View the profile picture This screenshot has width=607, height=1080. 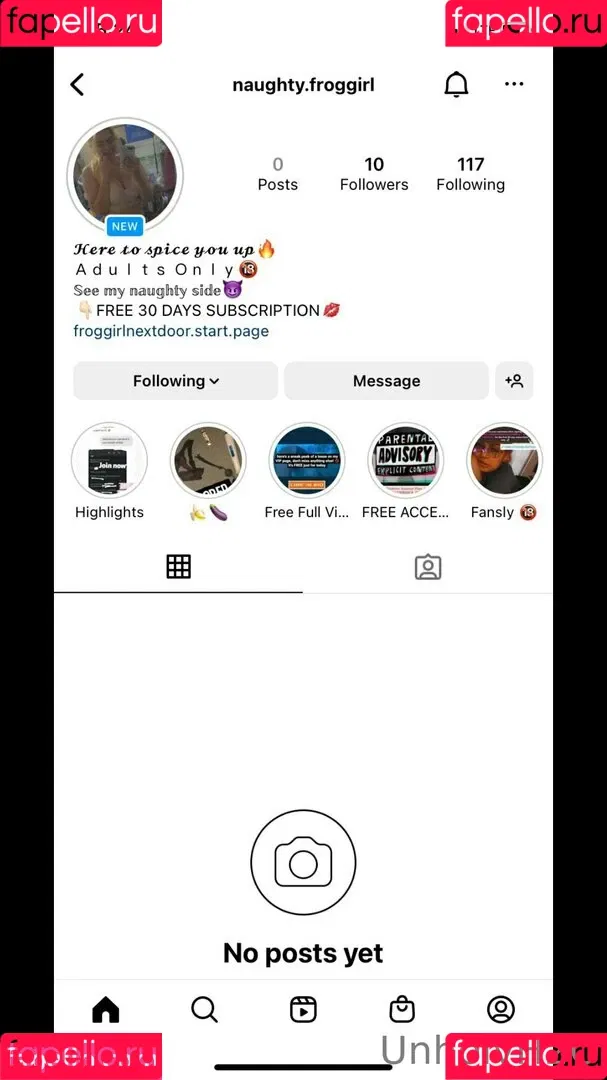click(125, 177)
